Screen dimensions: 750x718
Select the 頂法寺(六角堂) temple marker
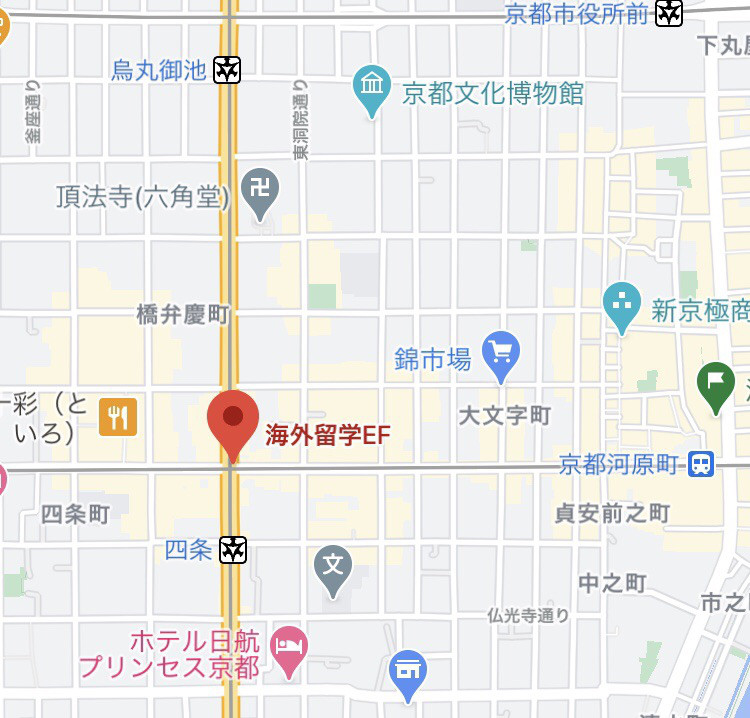(x=262, y=191)
